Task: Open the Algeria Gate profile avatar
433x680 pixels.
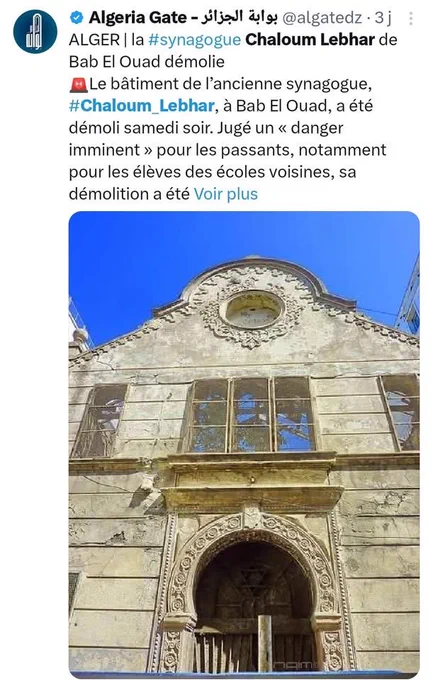Action: click(x=35, y=32)
